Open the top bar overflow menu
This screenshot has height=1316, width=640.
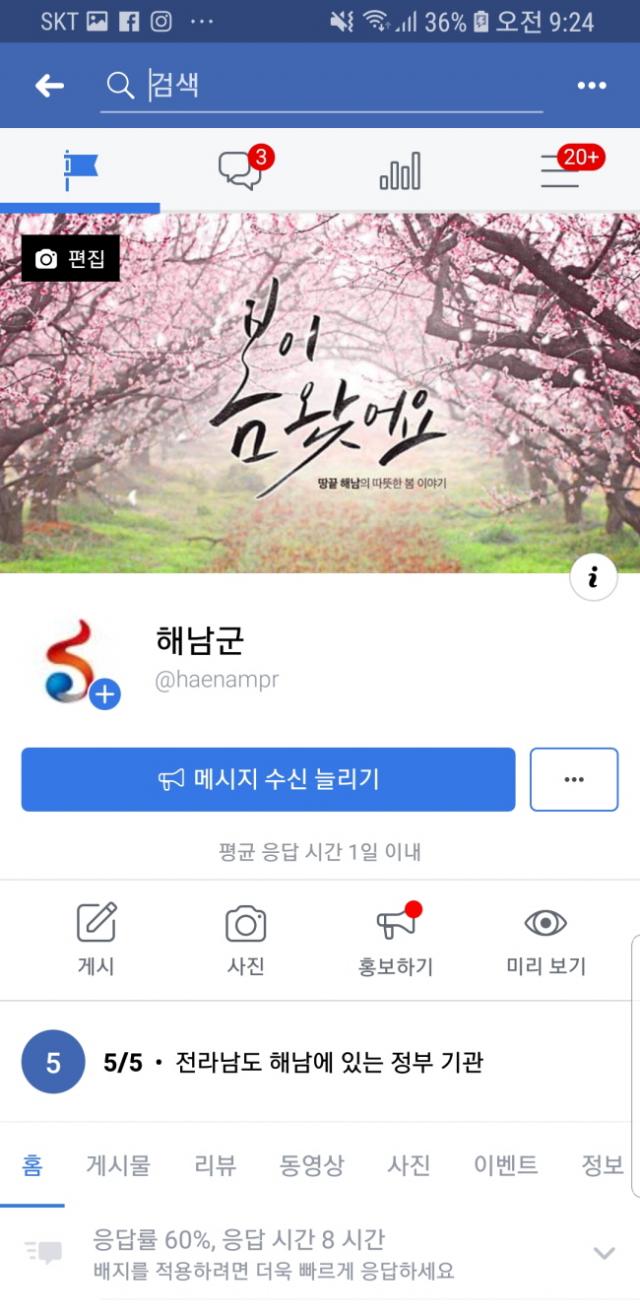pyautogui.click(x=591, y=86)
